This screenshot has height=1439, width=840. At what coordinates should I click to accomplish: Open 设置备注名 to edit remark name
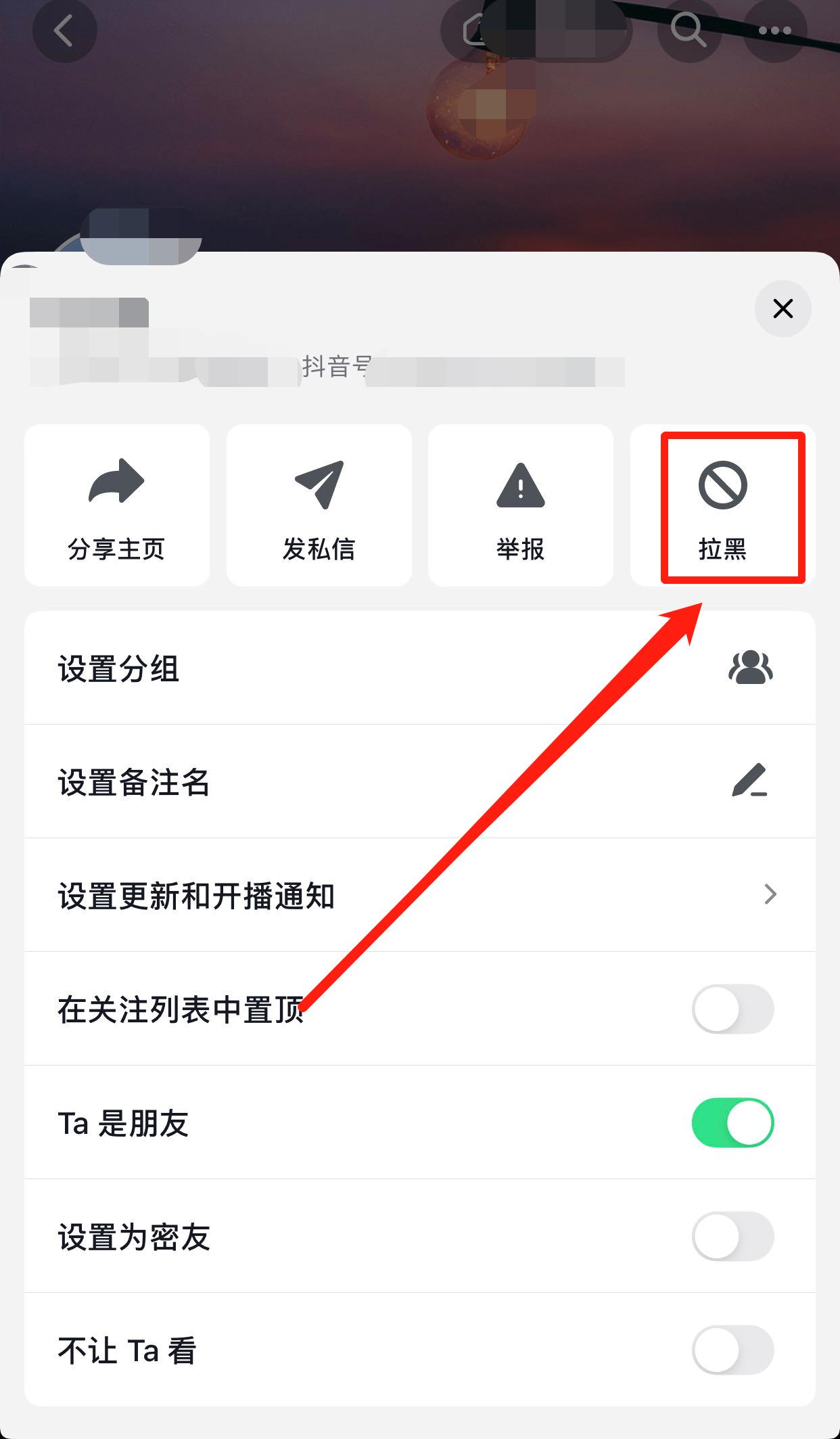pyautogui.click(x=419, y=781)
